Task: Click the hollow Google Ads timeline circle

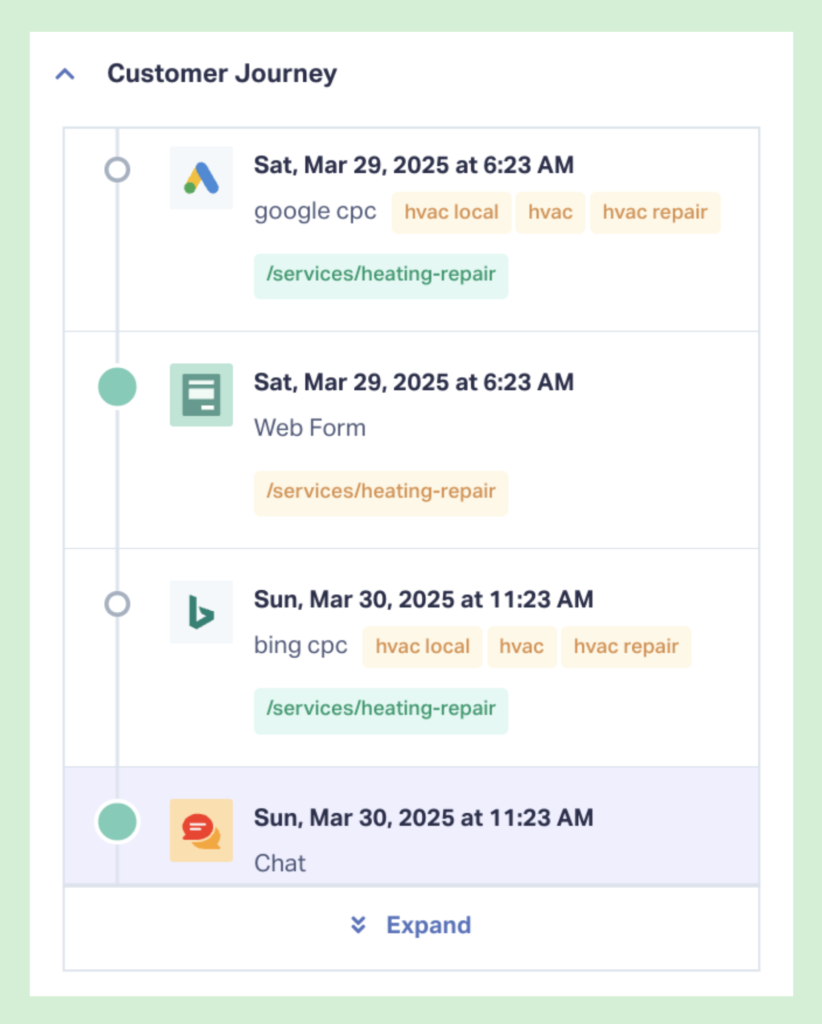Action: click(117, 169)
